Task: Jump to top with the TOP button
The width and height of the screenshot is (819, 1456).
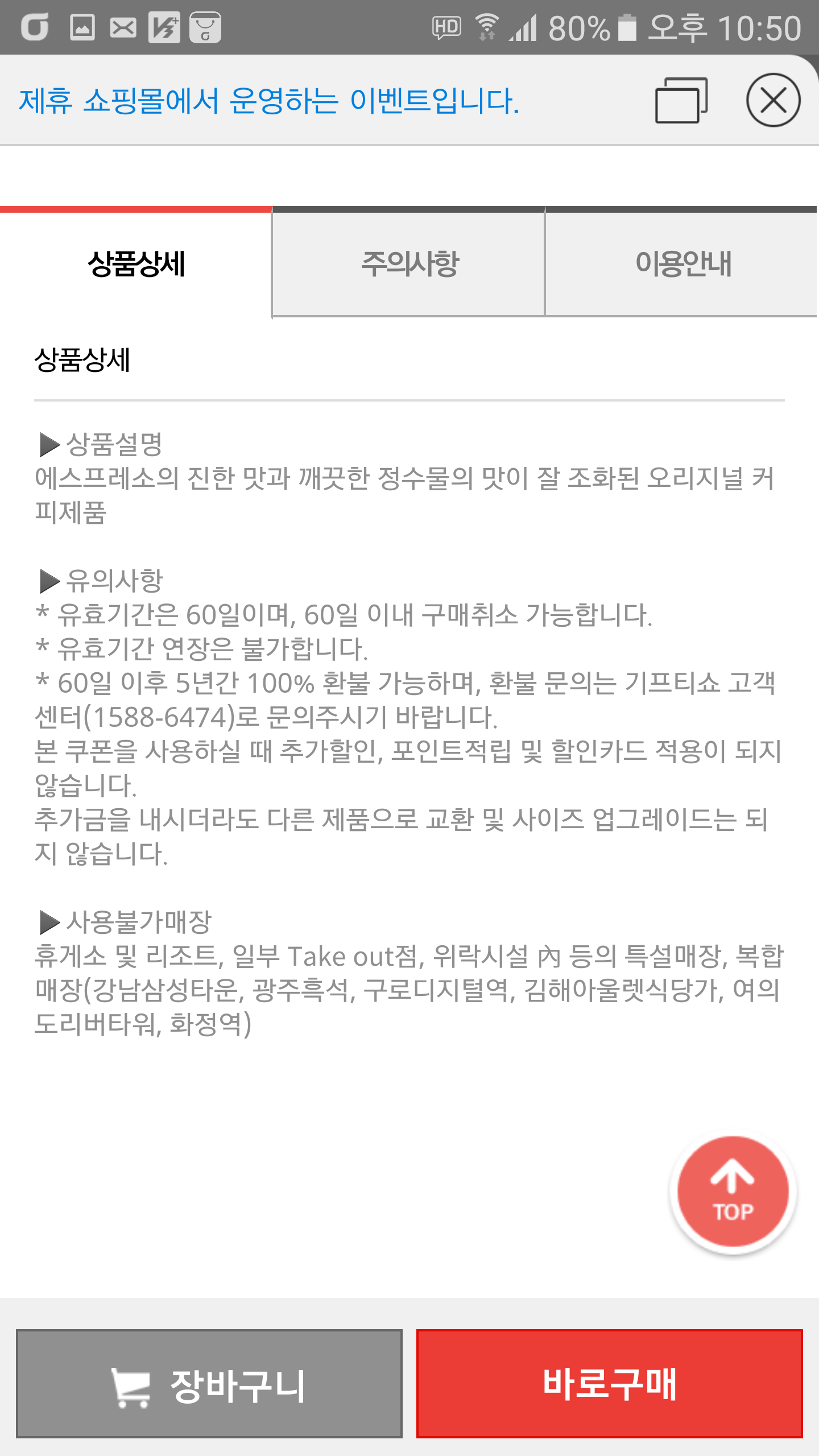Action: point(733,1192)
